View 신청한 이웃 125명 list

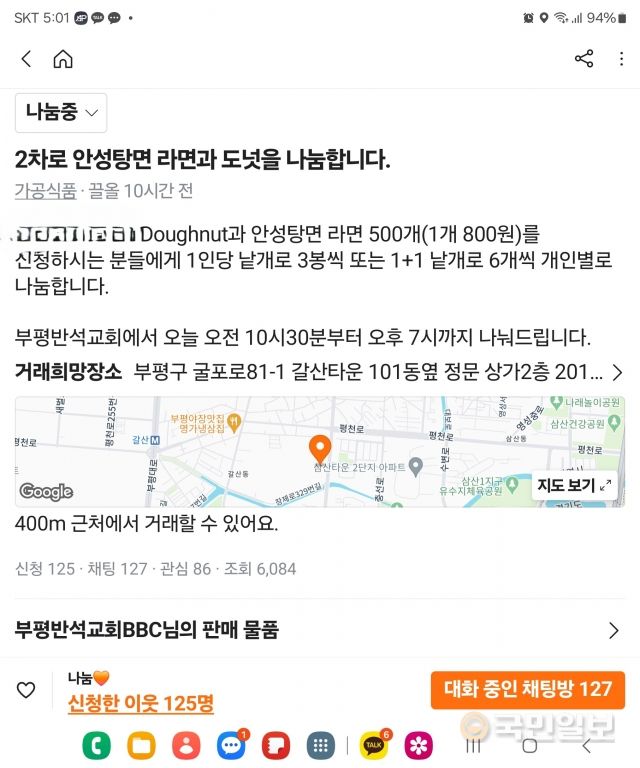pos(140,704)
